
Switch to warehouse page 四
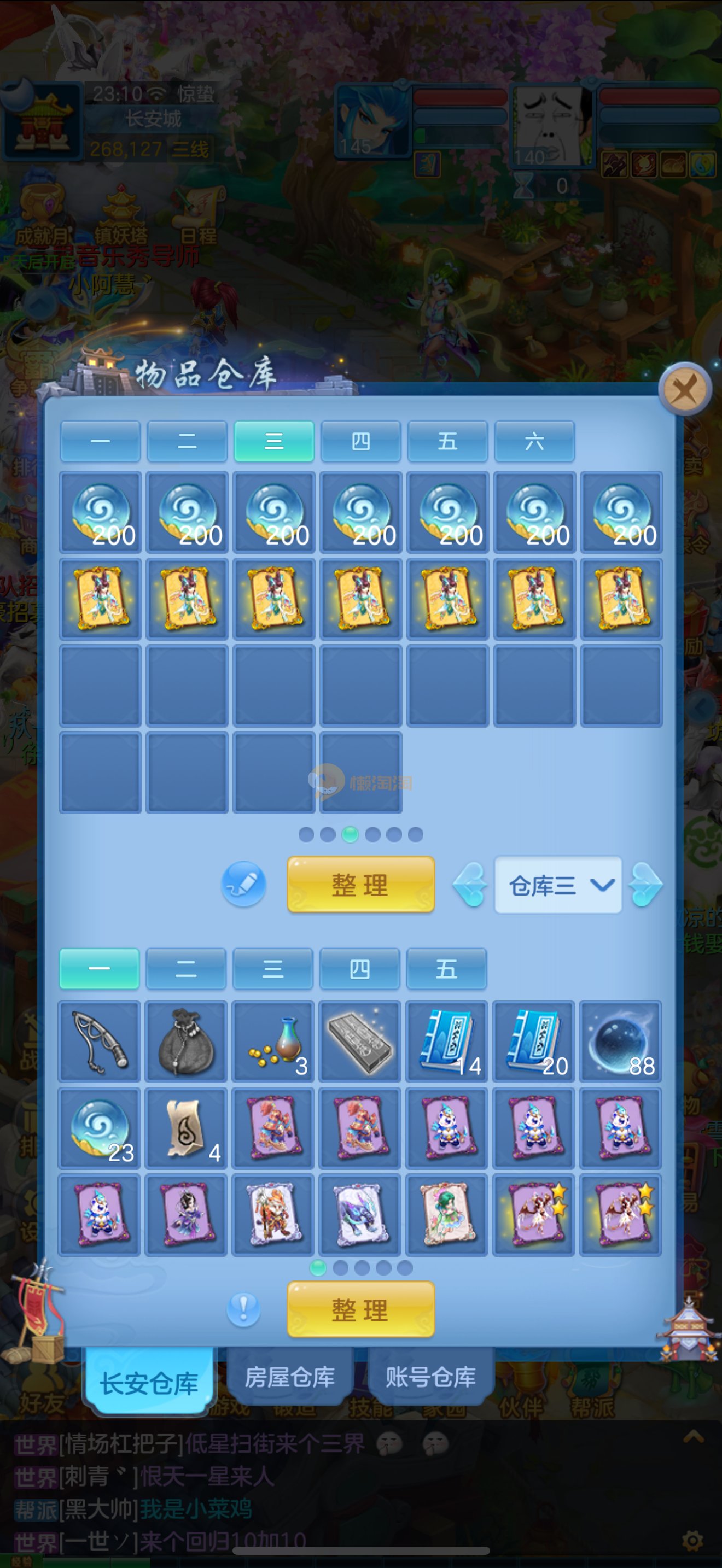[360, 441]
